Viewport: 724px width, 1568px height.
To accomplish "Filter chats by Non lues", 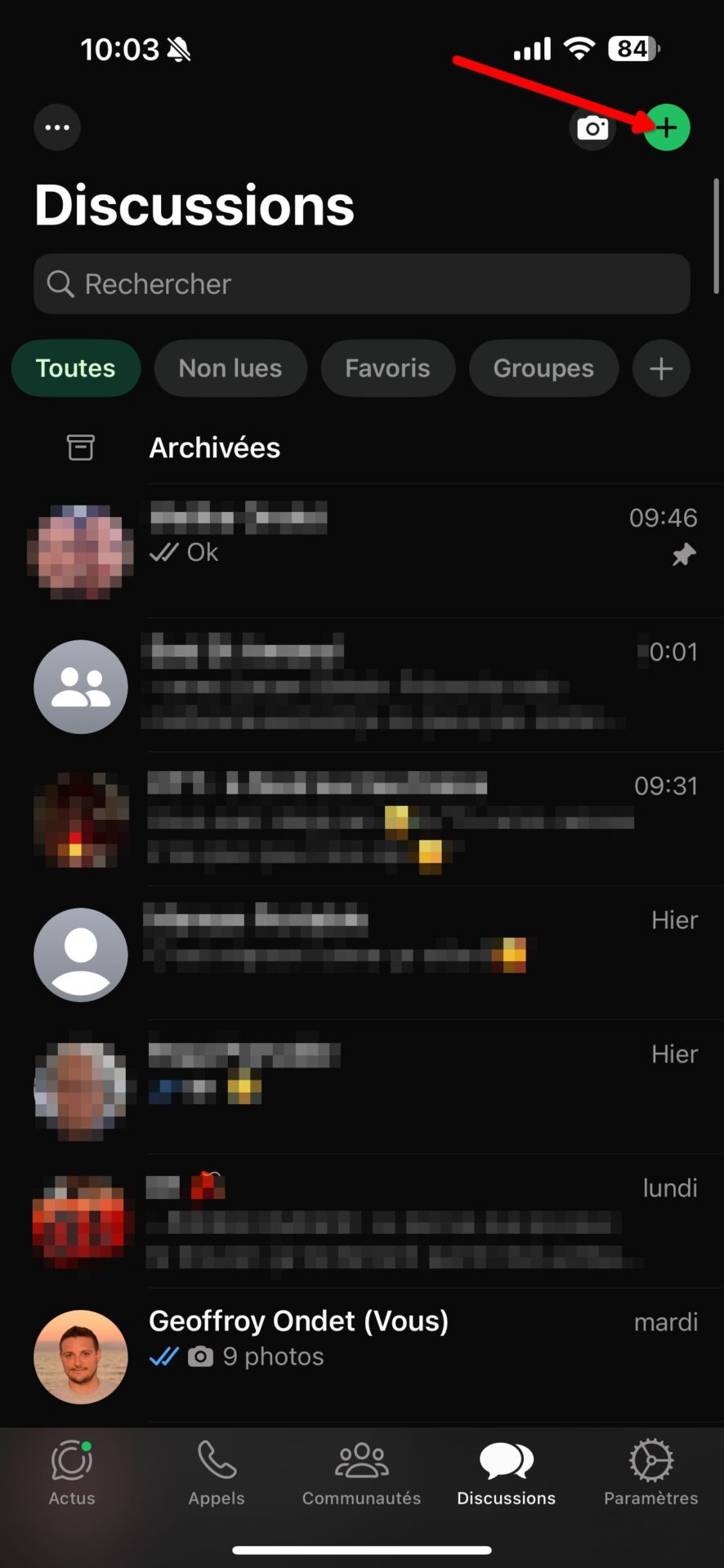I will (x=230, y=368).
